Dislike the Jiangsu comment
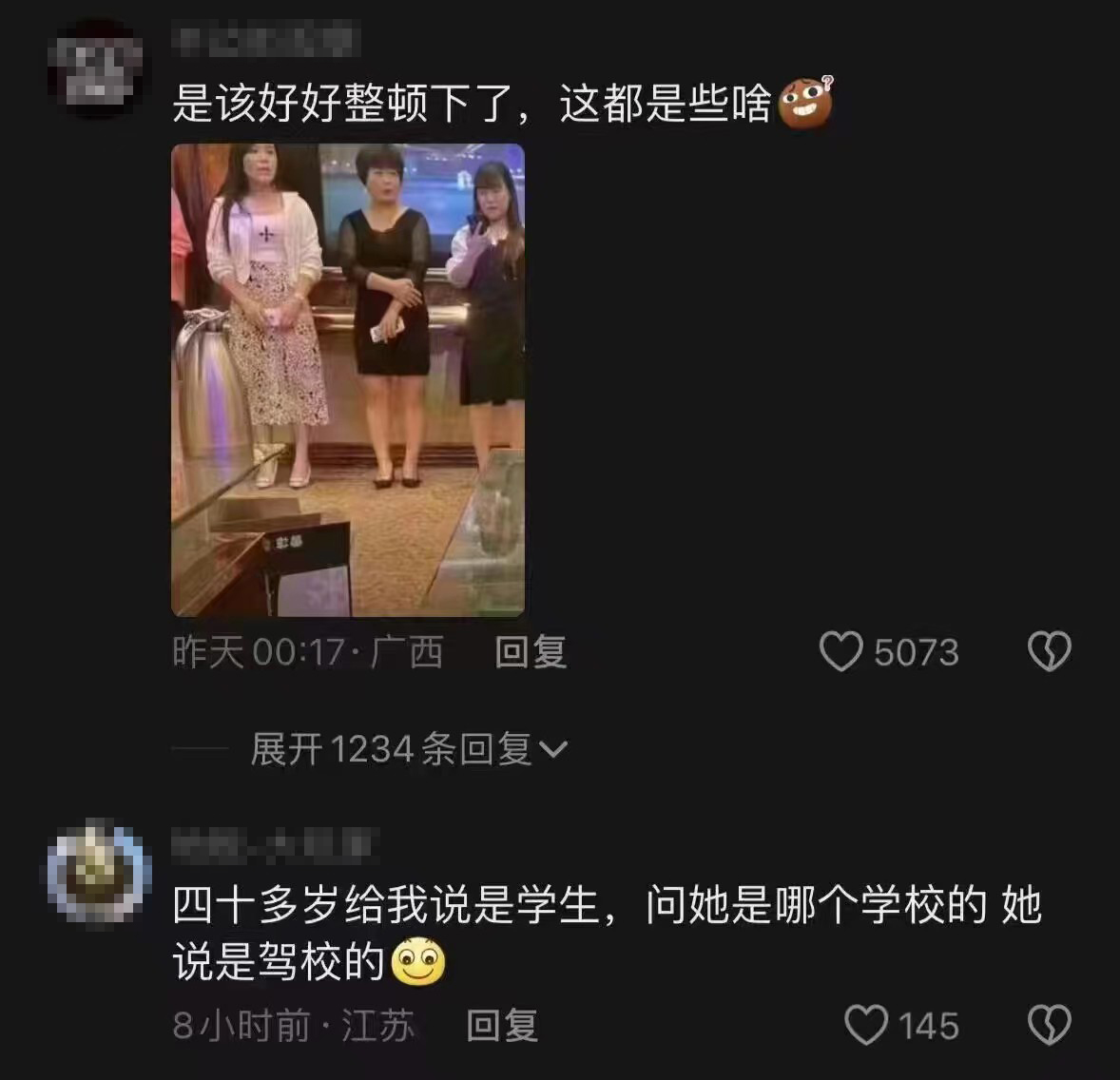This screenshot has height=1080, width=1120. [x=1050, y=1026]
